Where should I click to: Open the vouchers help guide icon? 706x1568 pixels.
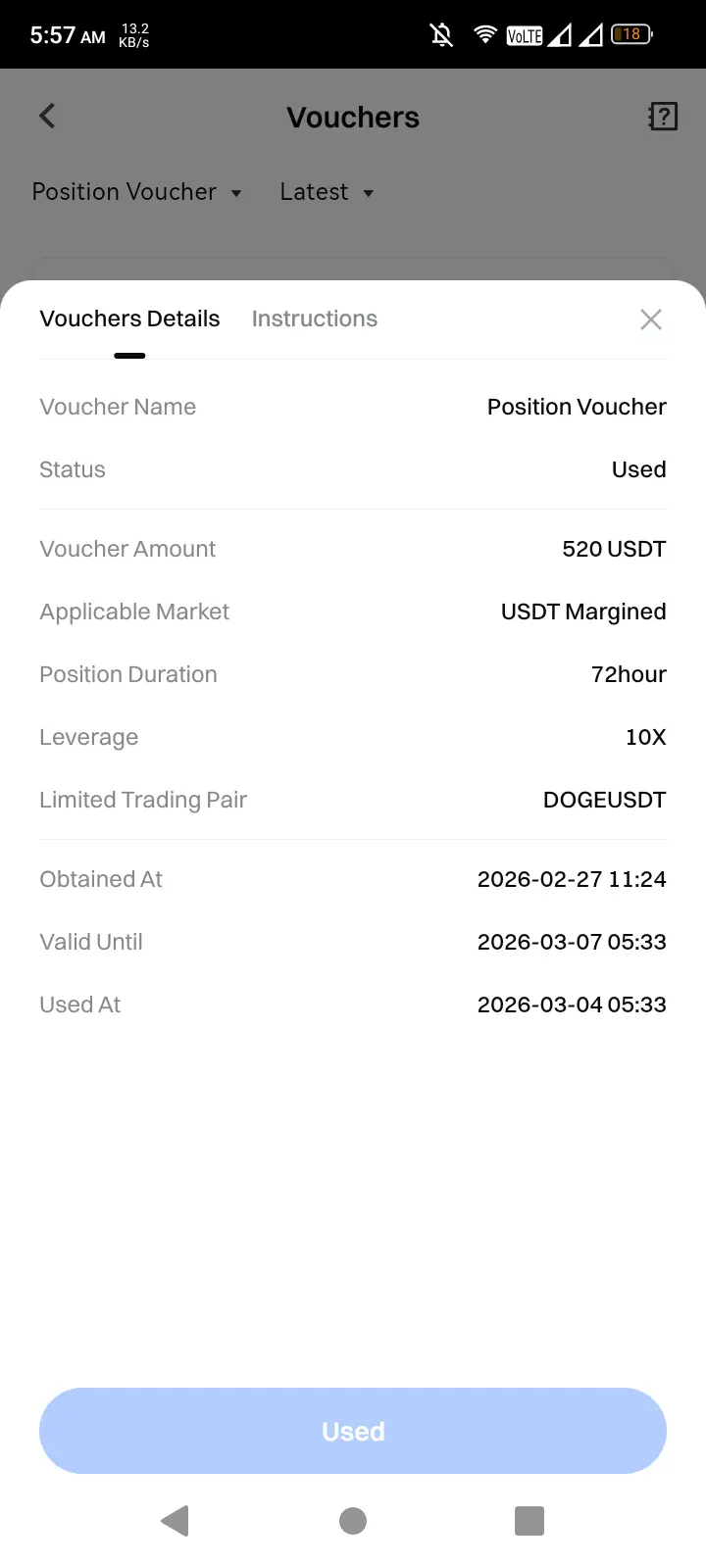pos(663,117)
